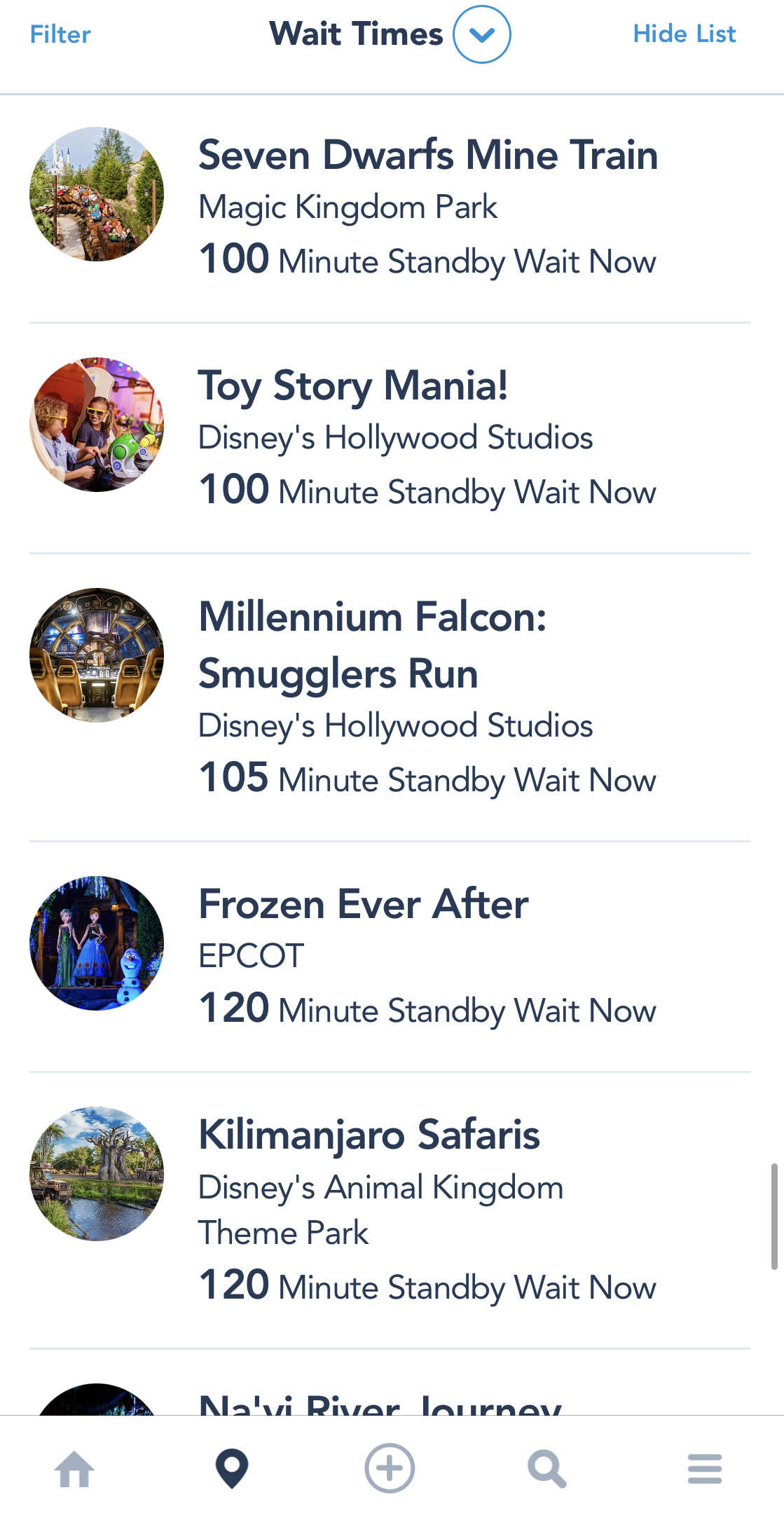
Task: View Toy Story Mania! attraction
Action: (x=353, y=386)
